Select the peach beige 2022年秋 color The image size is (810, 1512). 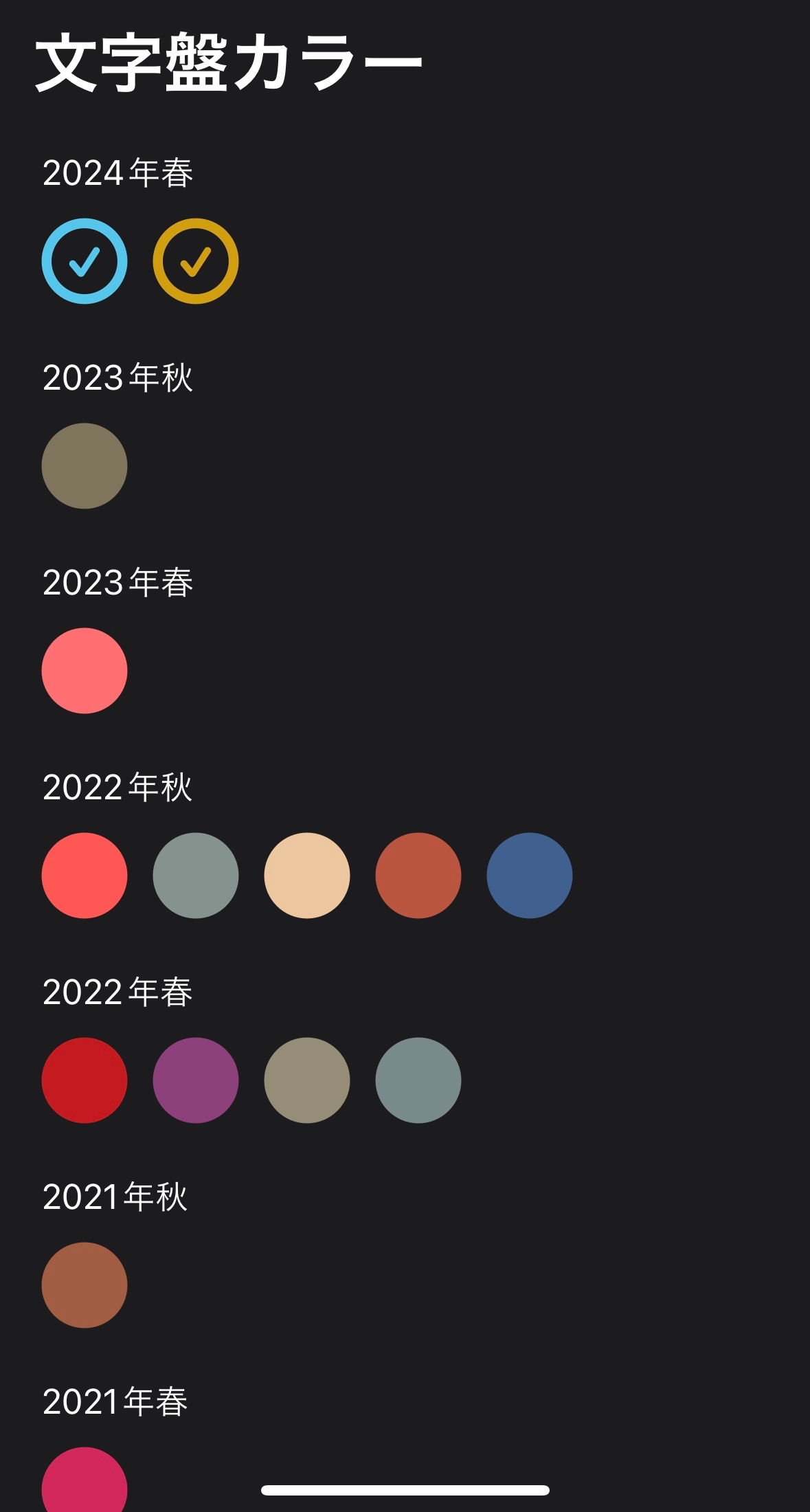click(307, 876)
